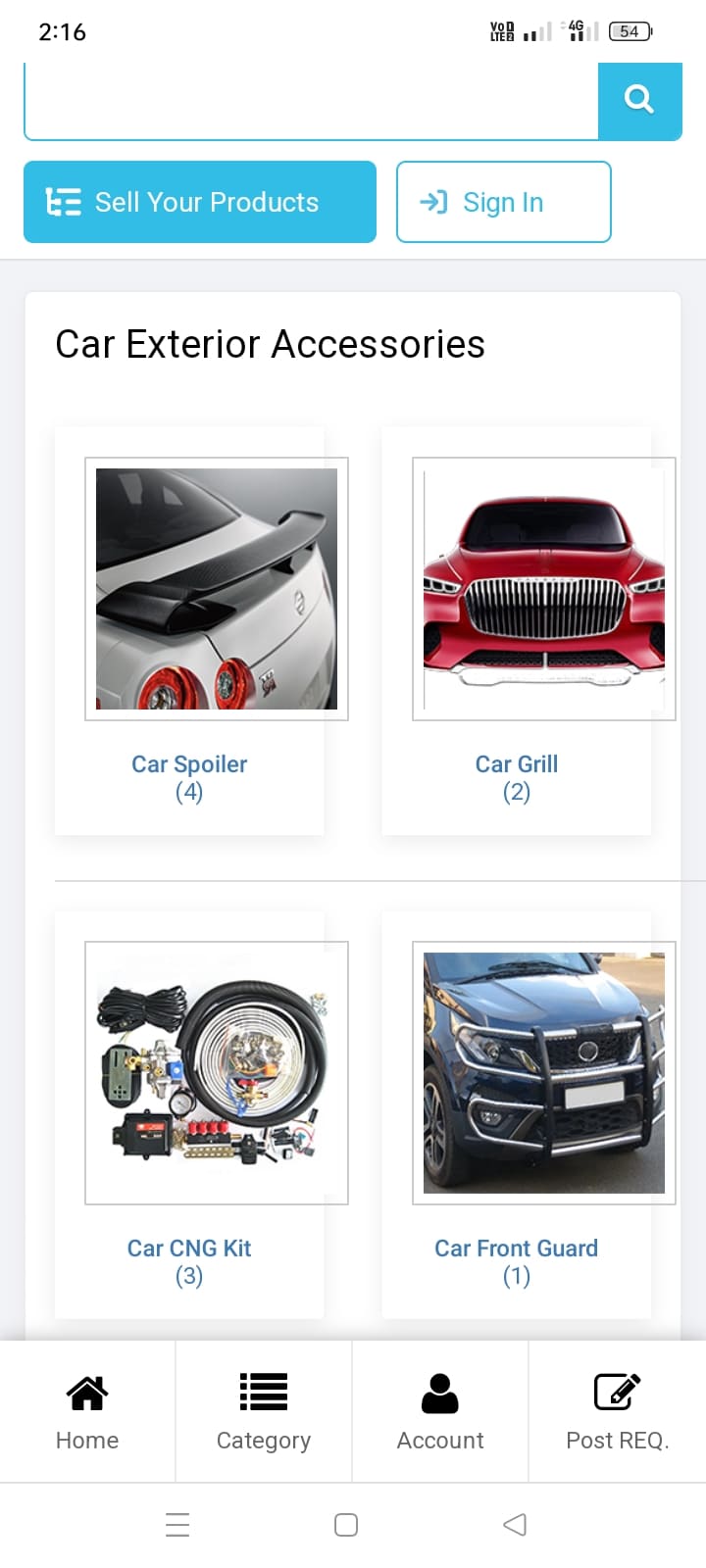Go to the Home tab
706x1568 pixels.
coord(87,1411)
